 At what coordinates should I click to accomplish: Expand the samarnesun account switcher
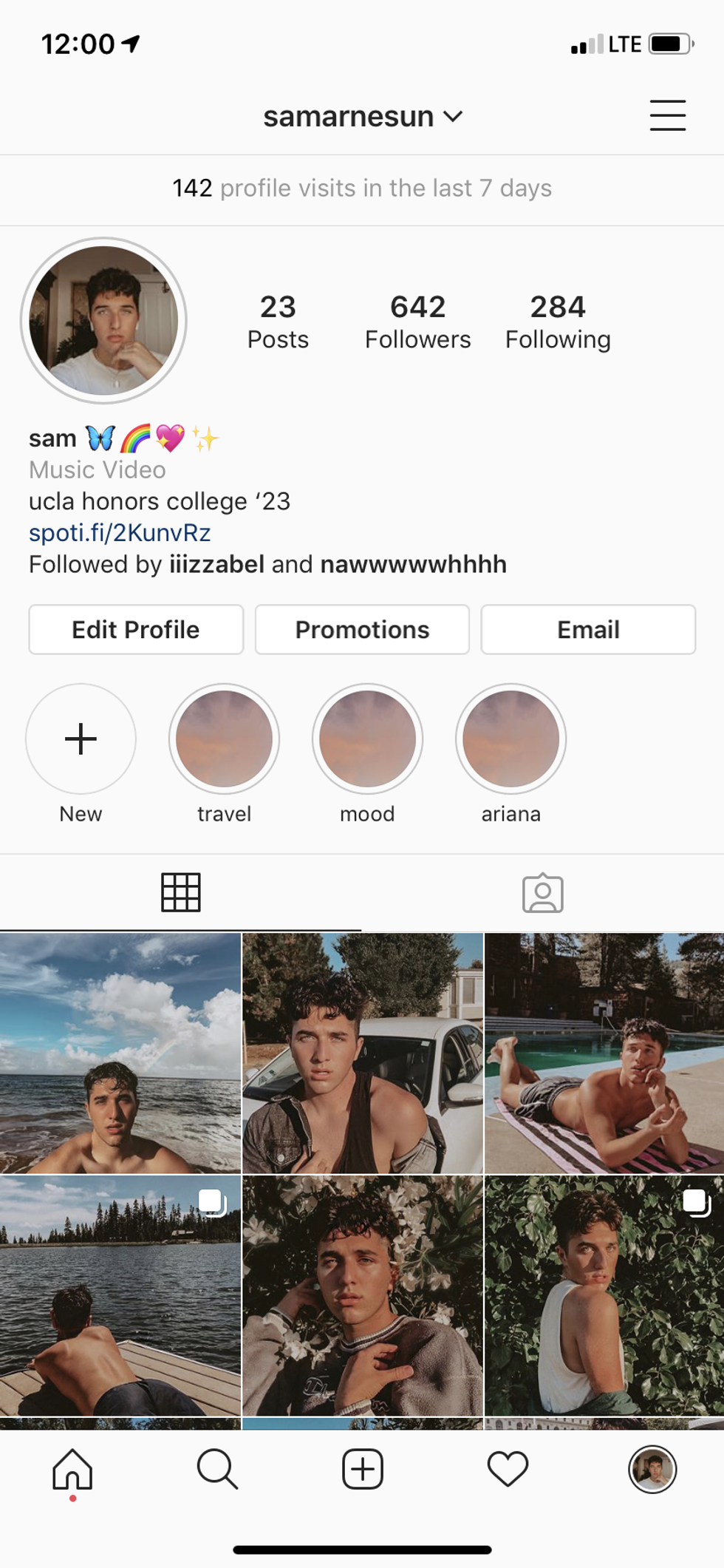(x=363, y=116)
